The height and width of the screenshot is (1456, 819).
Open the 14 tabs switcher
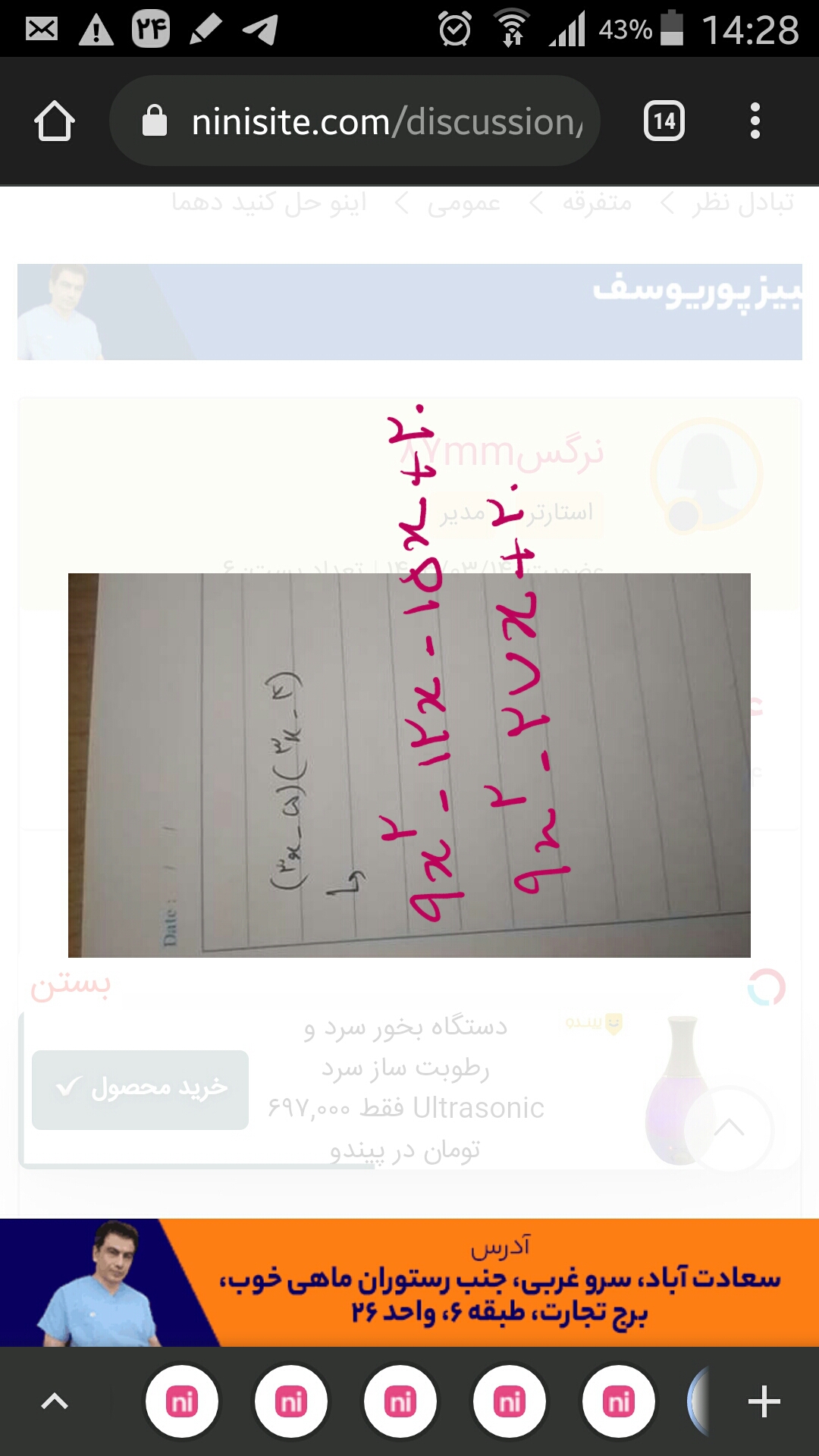pyautogui.click(x=664, y=121)
